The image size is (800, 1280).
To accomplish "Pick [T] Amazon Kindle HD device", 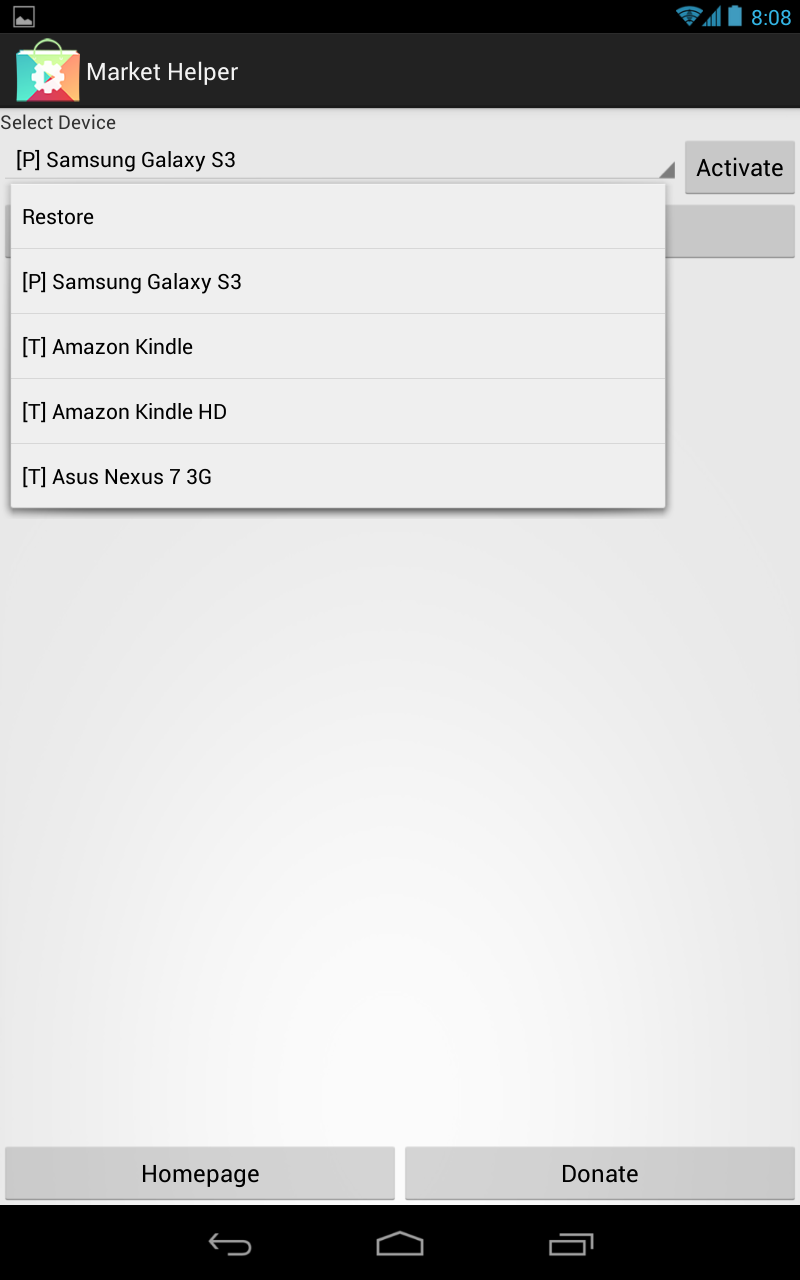I will coord(337,412).
